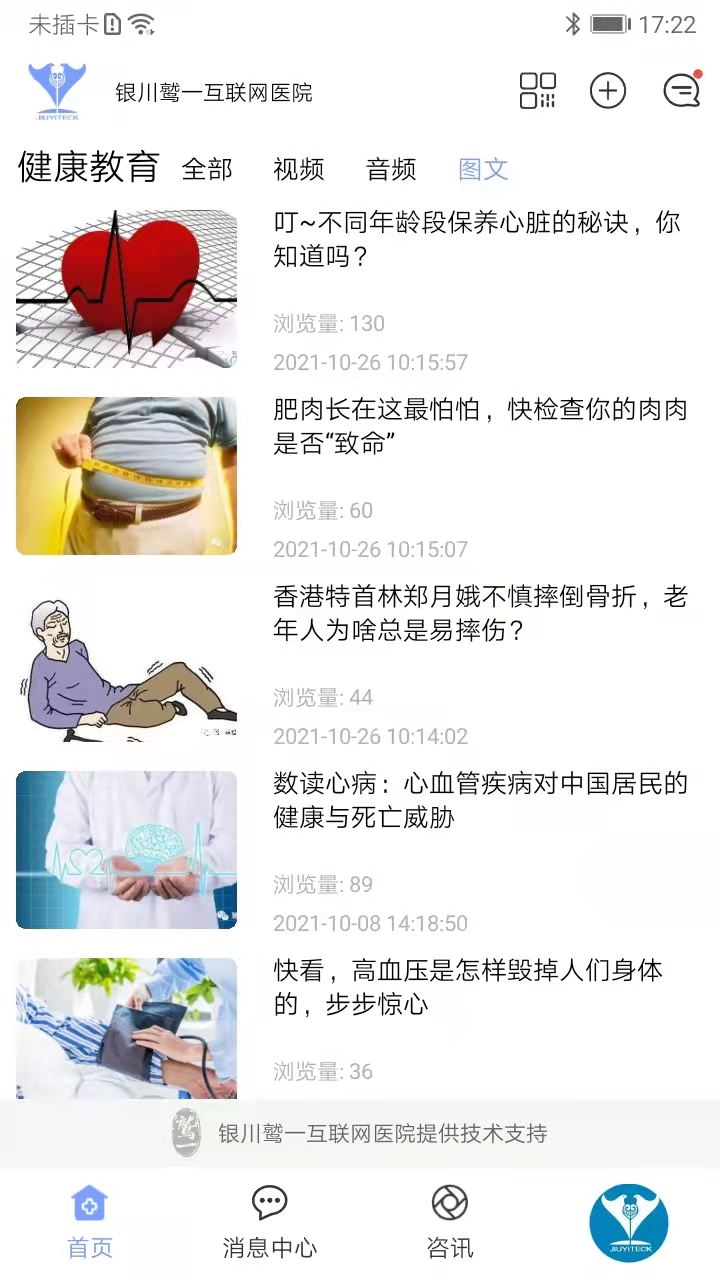Open the QR code scanner icon
720x1280 pixels.
[537, 90]
